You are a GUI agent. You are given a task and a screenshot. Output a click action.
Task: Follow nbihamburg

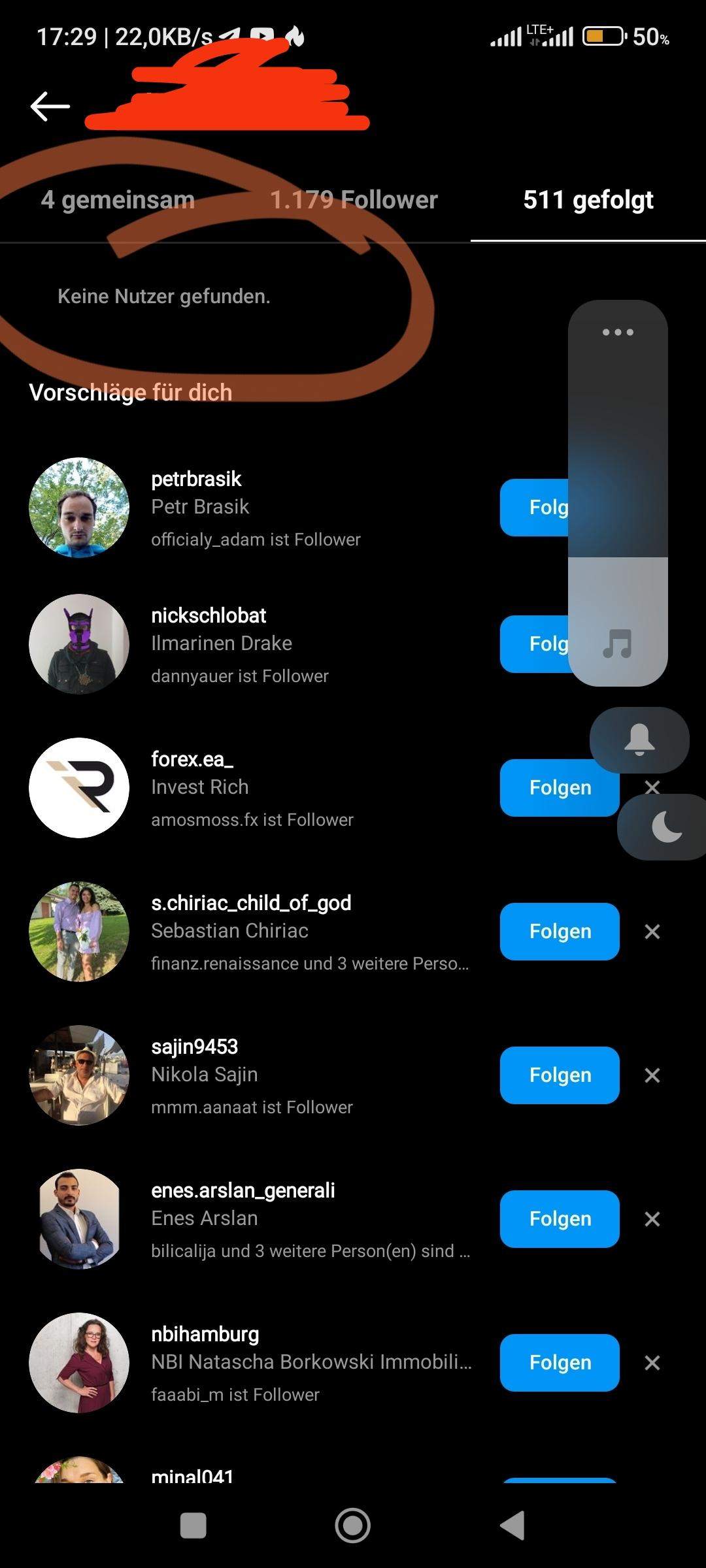click(x=560, y=1363)
